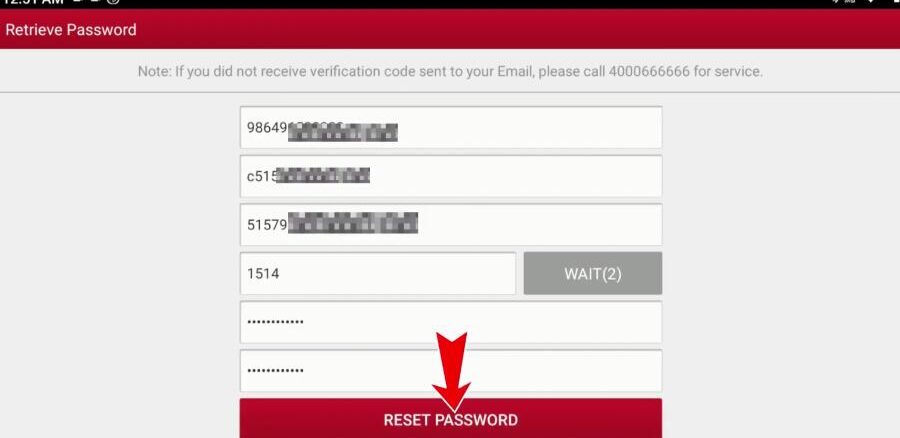Select the field starting with c515
900x438 pixels.
coord(450,176)
